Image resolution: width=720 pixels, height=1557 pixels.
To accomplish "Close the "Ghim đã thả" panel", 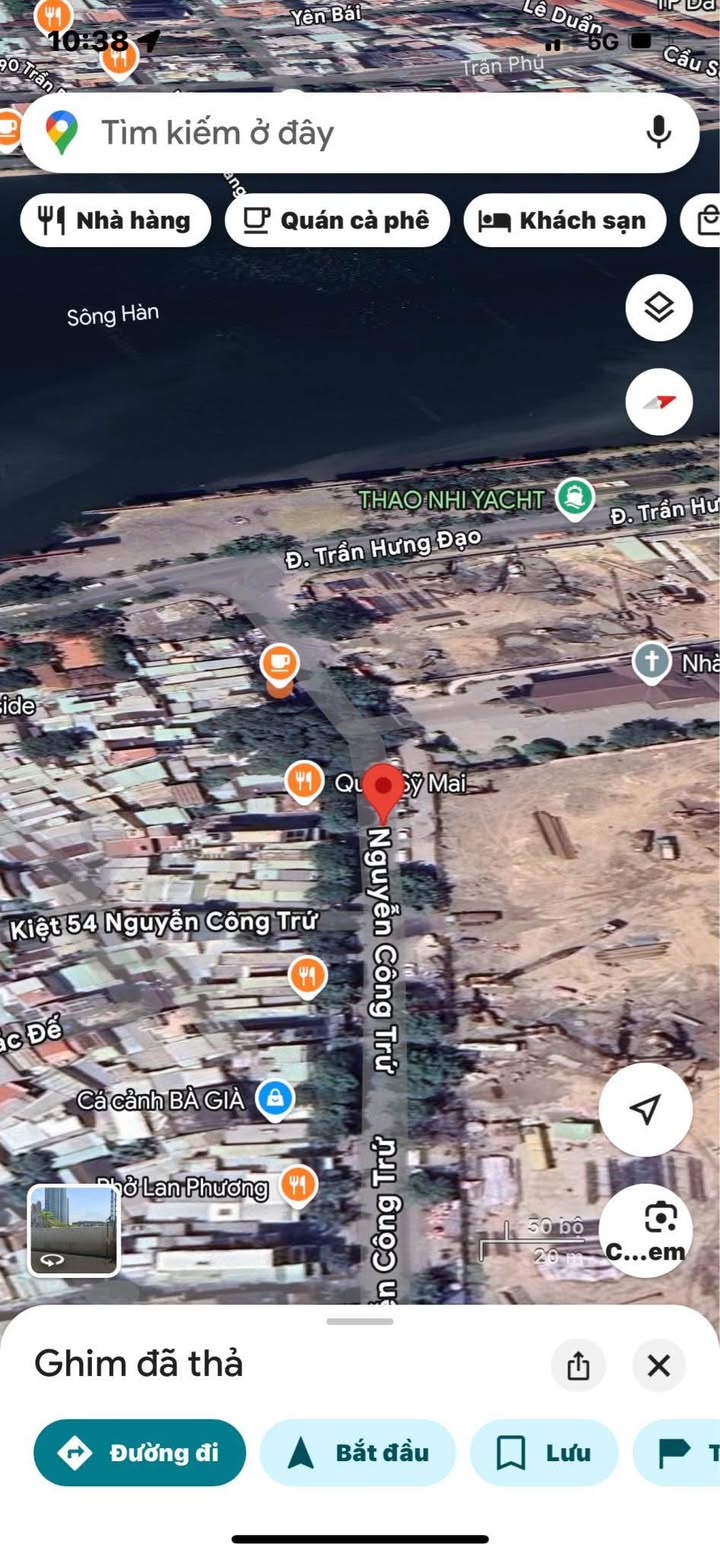I will (x=658, y=1365).
